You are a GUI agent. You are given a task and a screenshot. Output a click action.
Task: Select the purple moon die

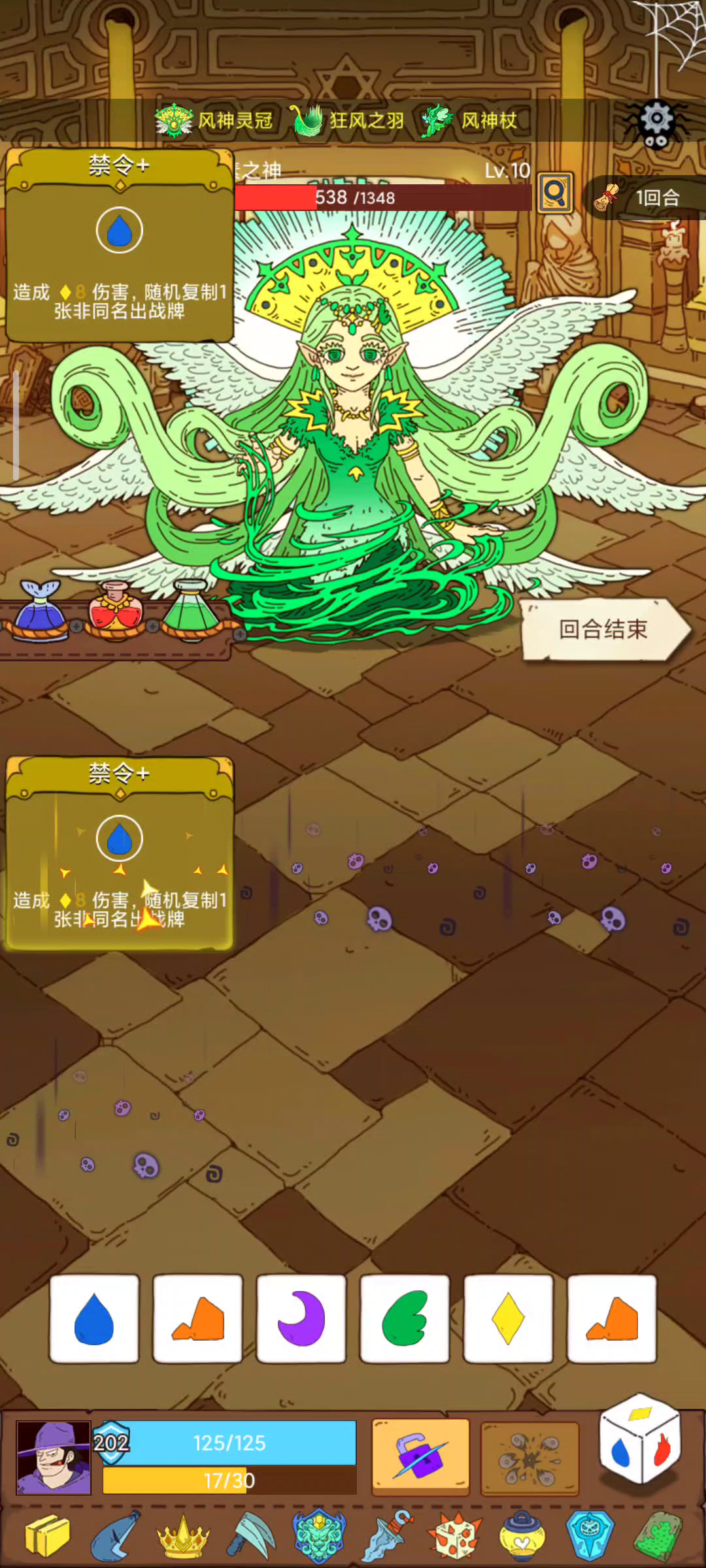click(x=301, y=1318)
